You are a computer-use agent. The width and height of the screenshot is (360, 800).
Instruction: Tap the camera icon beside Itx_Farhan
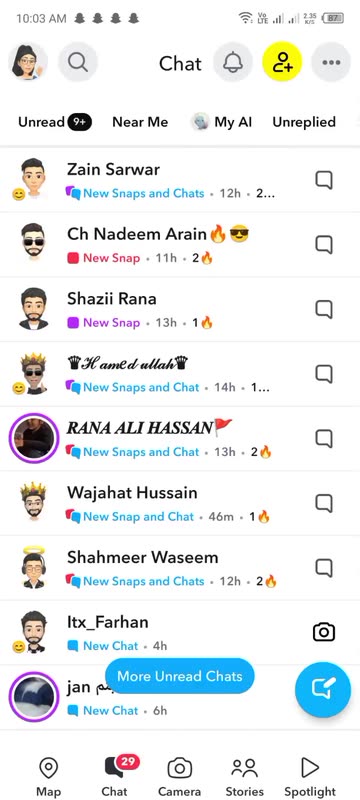point(324,633)
